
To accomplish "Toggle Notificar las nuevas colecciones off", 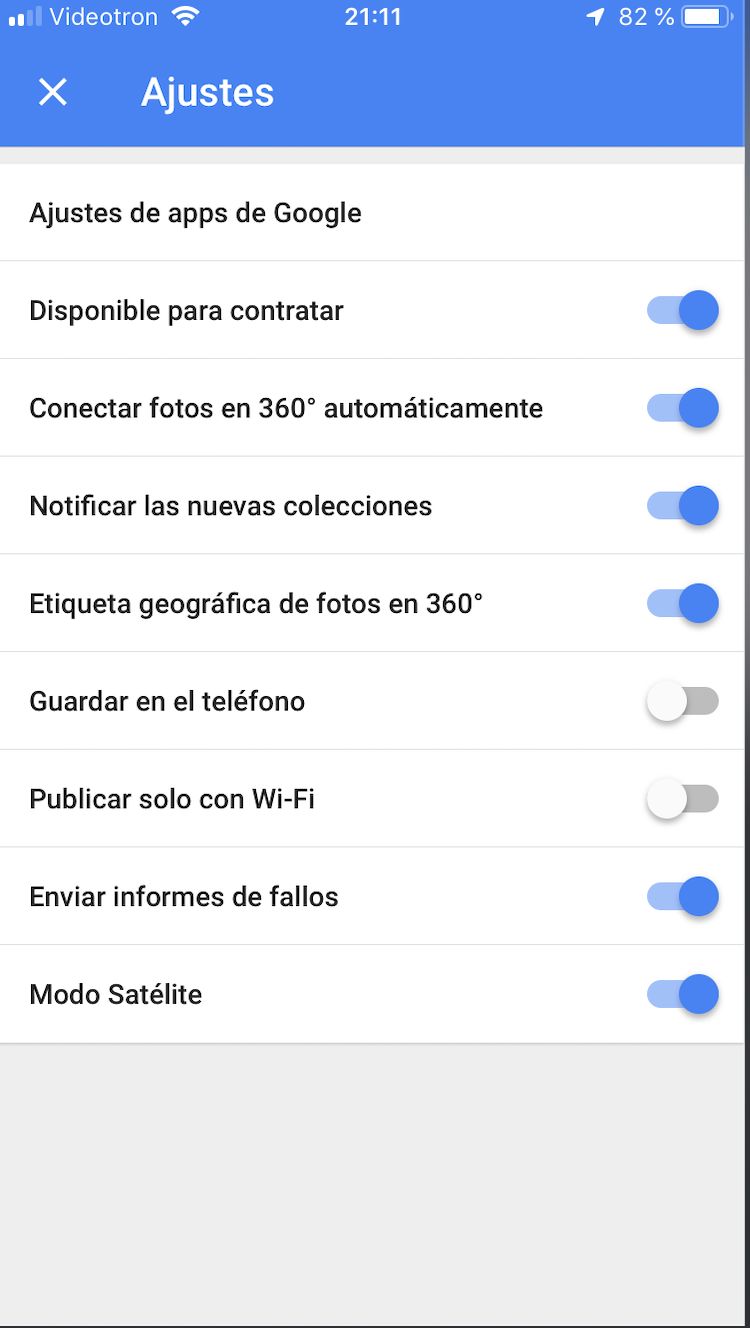I will 683,506.
